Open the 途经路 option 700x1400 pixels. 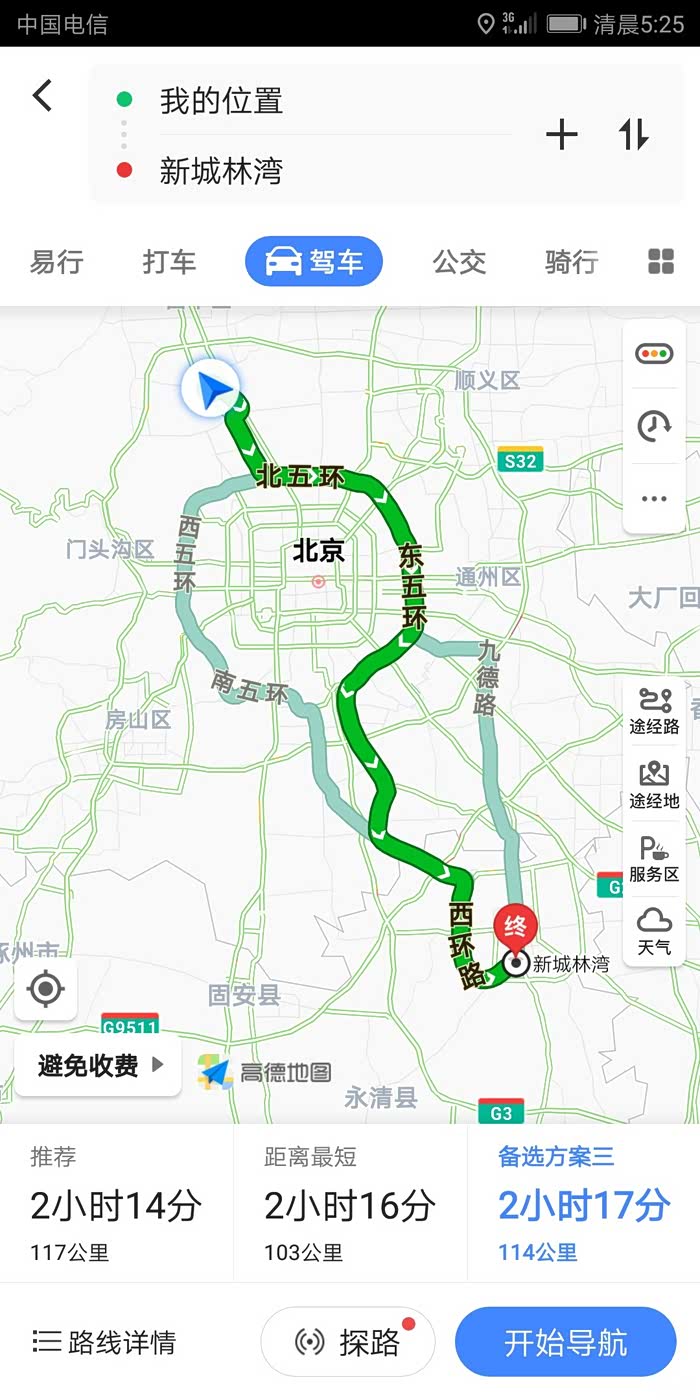[654, 712]
